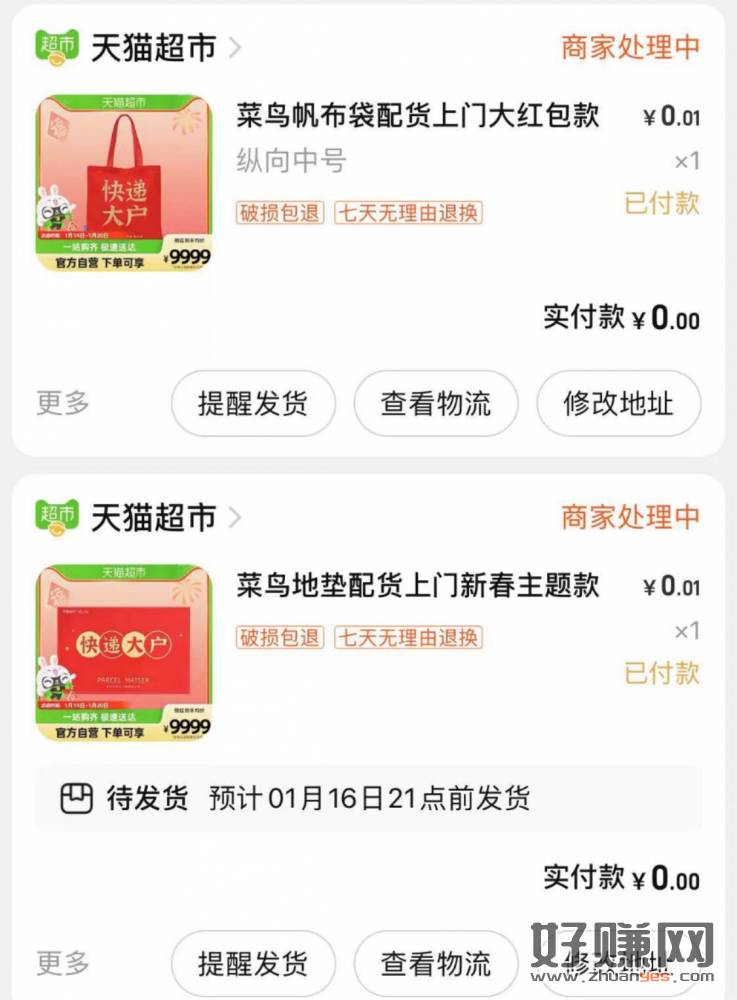Tap 修改地址 for the canvas bag order
The image size is (737, 1000).
[618, 404]
